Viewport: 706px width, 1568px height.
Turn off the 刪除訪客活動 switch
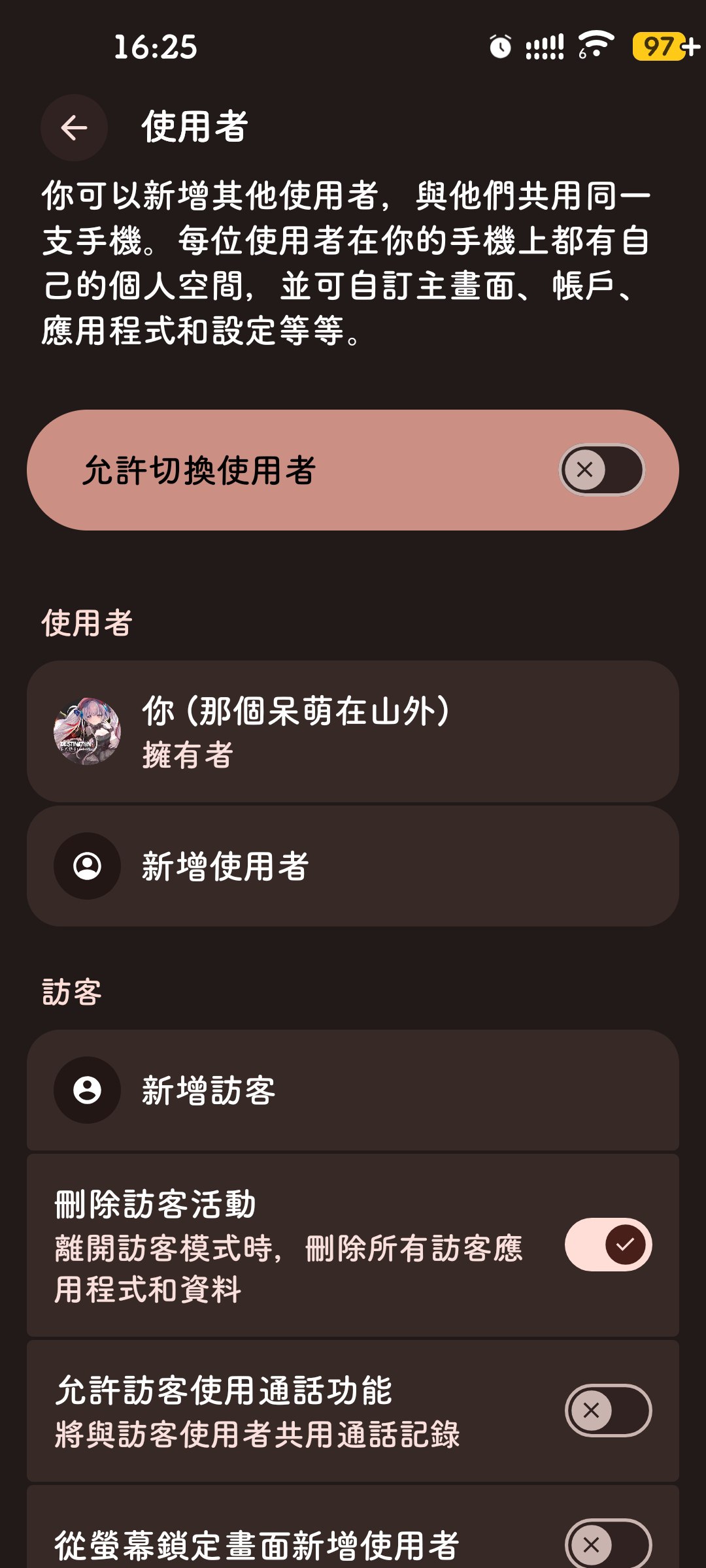[x=608, y=1245]
